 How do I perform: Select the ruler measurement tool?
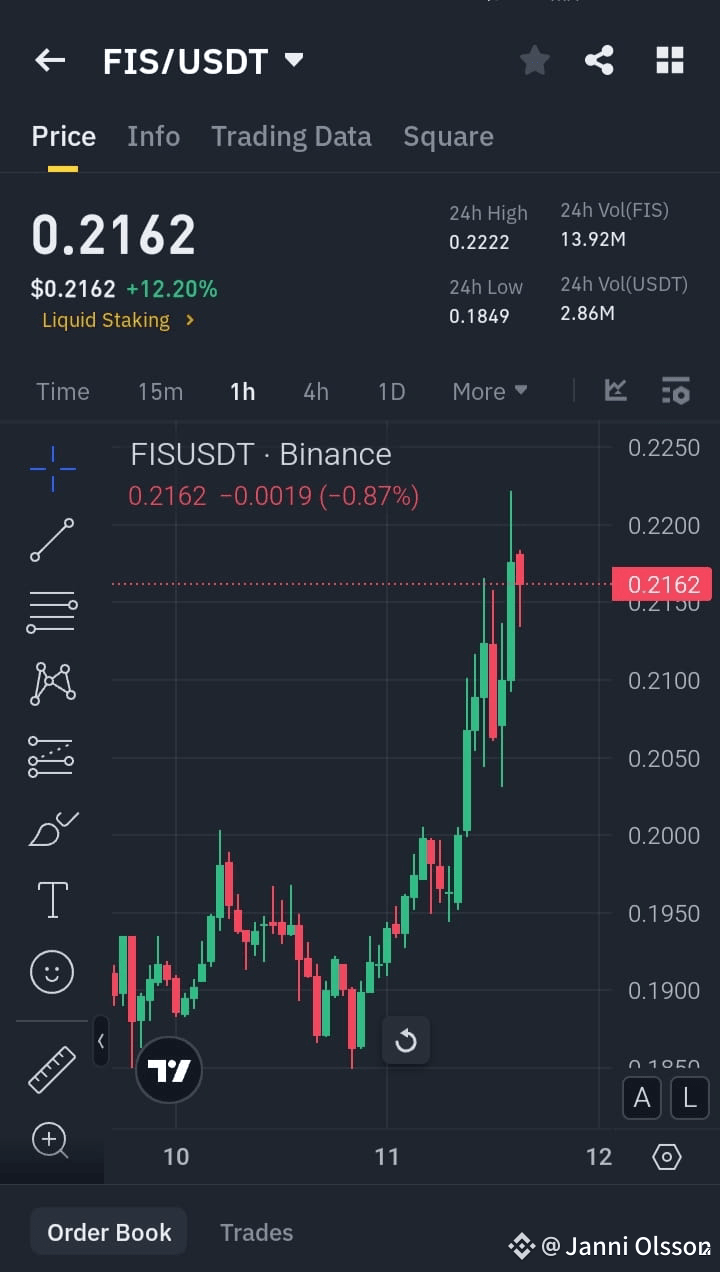point(51,1067)
